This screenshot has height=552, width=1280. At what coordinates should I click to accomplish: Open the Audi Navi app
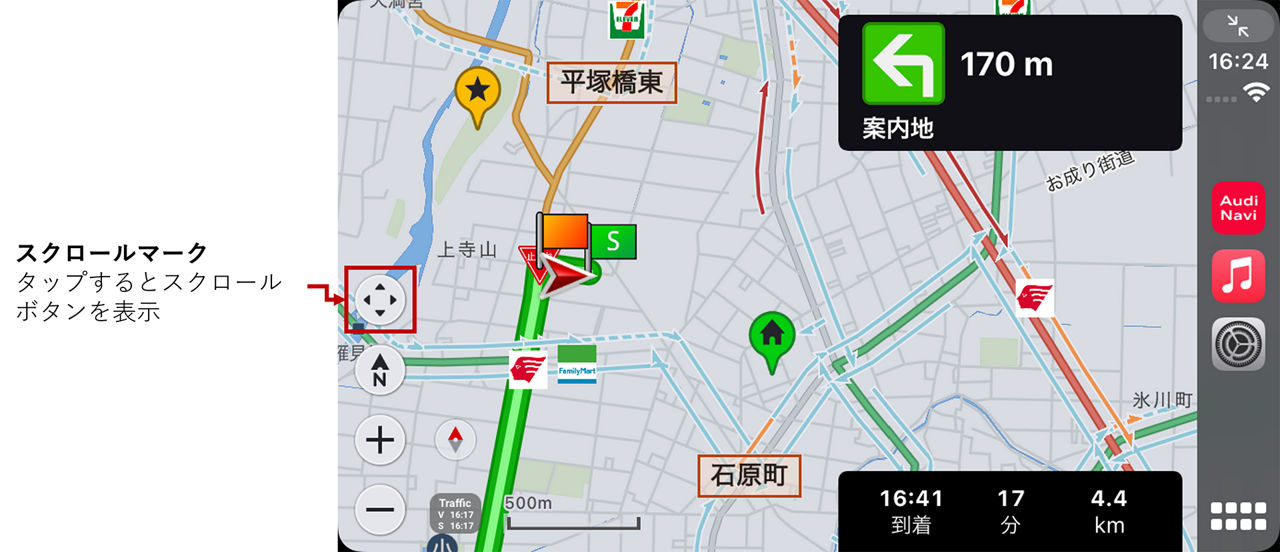coord(1238,208)
